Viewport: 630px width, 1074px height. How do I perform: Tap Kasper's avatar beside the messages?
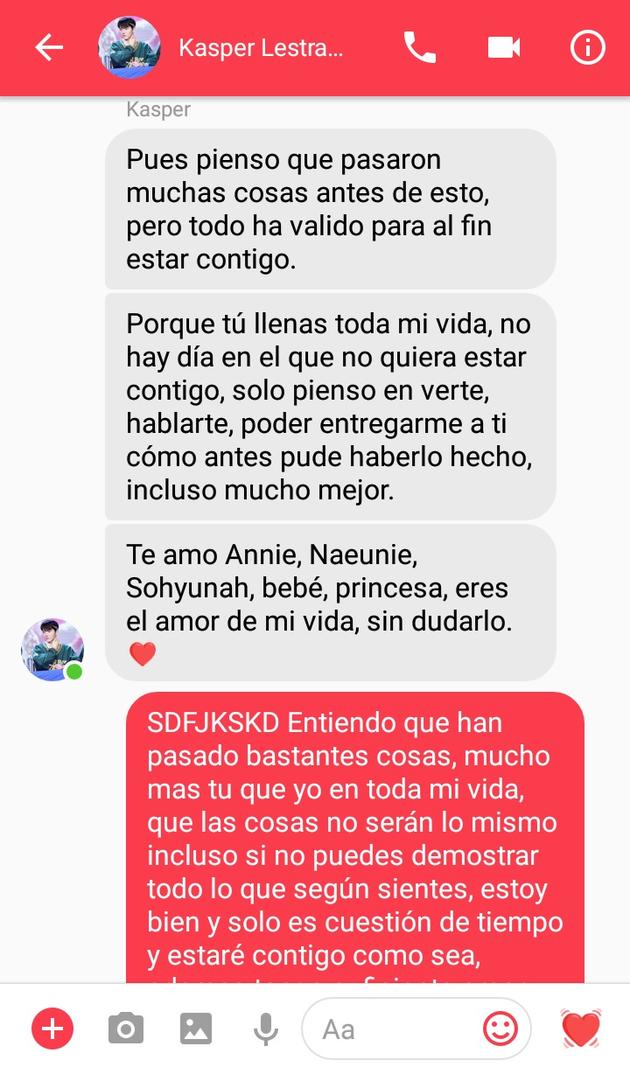[52, 649]
